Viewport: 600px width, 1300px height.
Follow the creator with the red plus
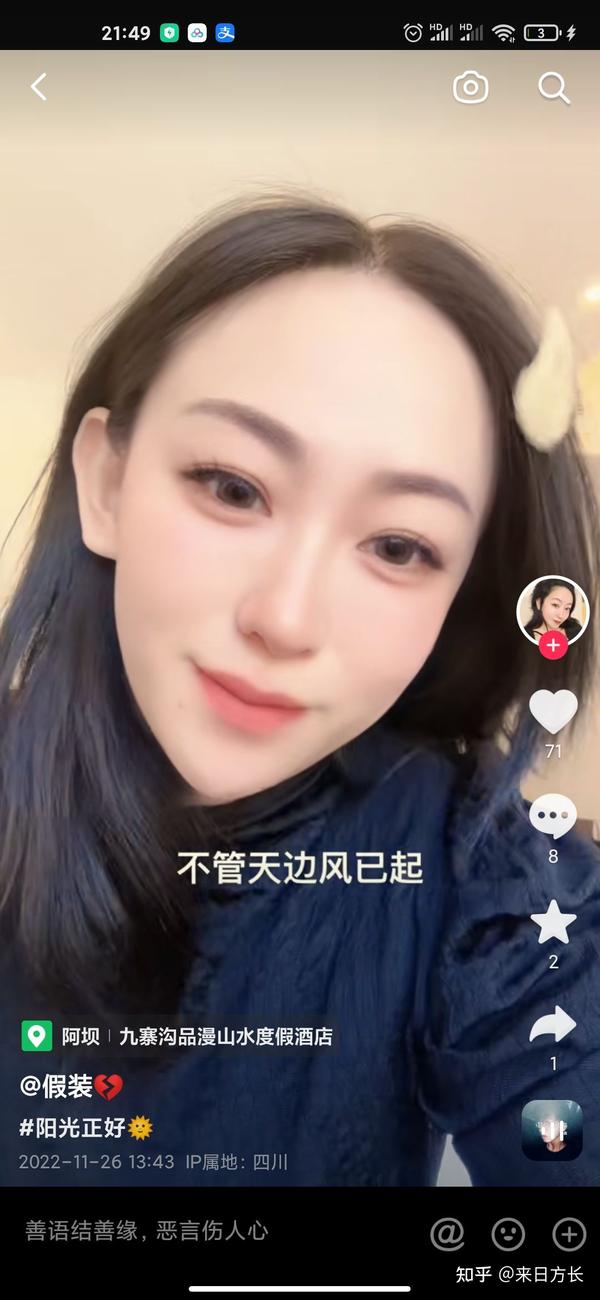553,646
